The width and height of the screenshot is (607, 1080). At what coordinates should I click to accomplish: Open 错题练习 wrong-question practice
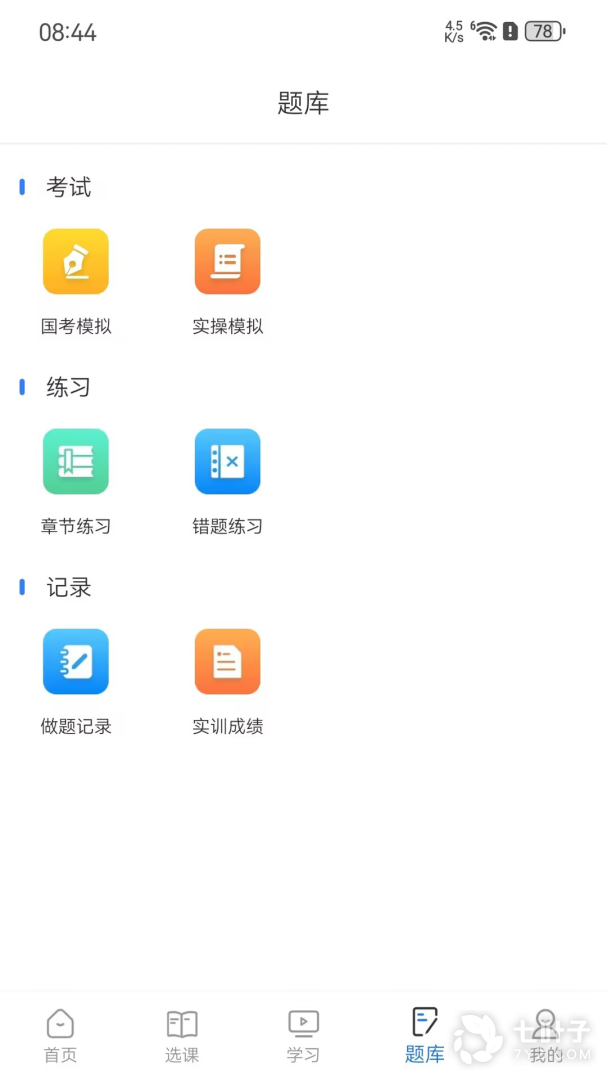click(x=228, y=462)
